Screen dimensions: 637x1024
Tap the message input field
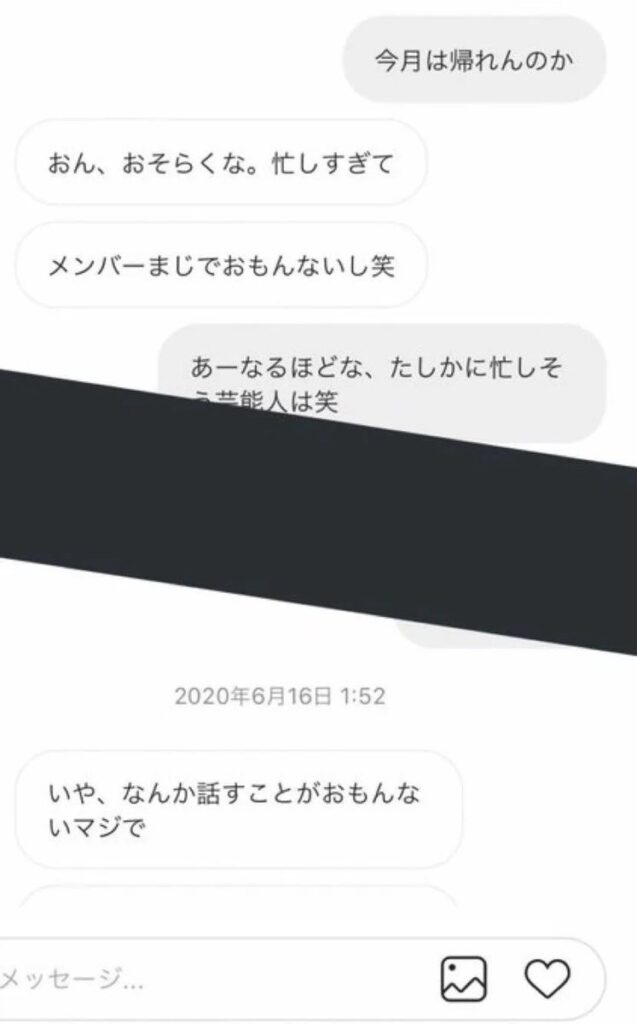pos(200,978)
